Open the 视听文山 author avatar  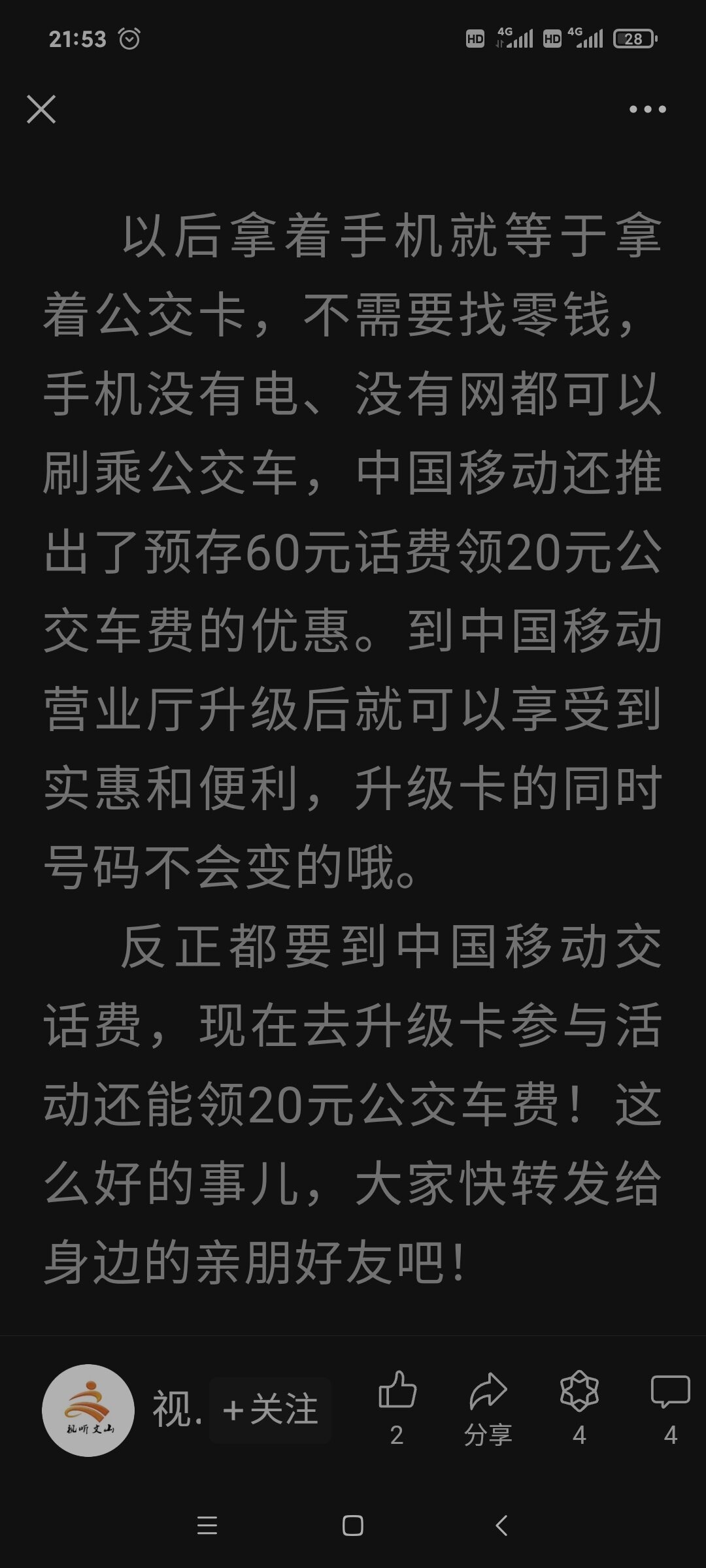[x=88, y=1411]
